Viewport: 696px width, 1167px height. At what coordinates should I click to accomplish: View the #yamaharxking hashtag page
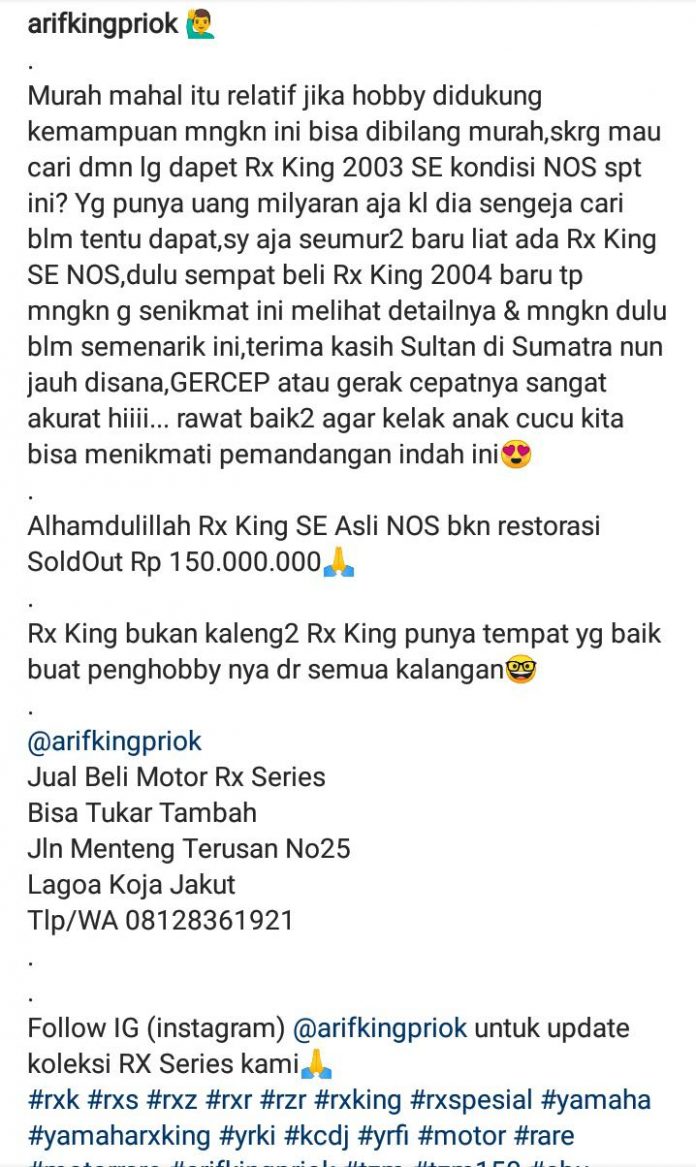pos(119,1136)
